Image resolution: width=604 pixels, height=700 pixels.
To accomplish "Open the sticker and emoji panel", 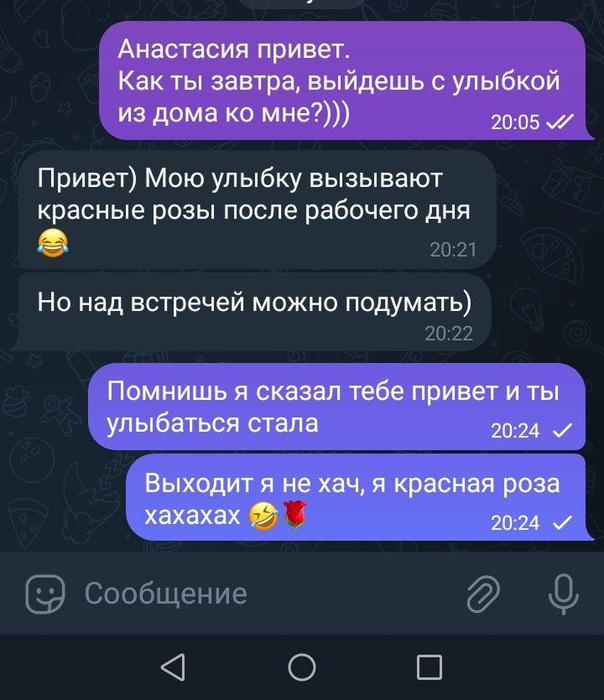I will tap(44, 594).
